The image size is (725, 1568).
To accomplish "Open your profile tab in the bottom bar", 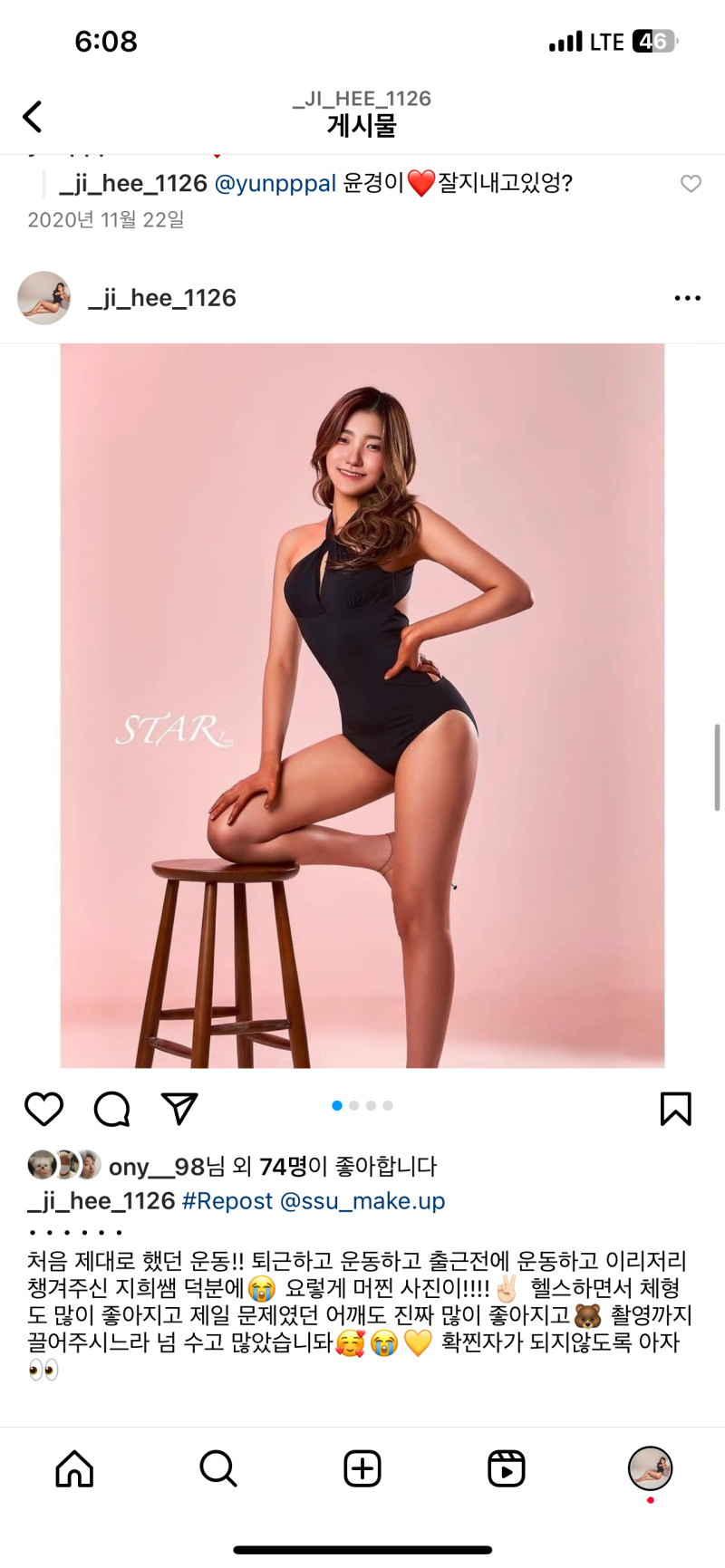I will point(651,1469).
